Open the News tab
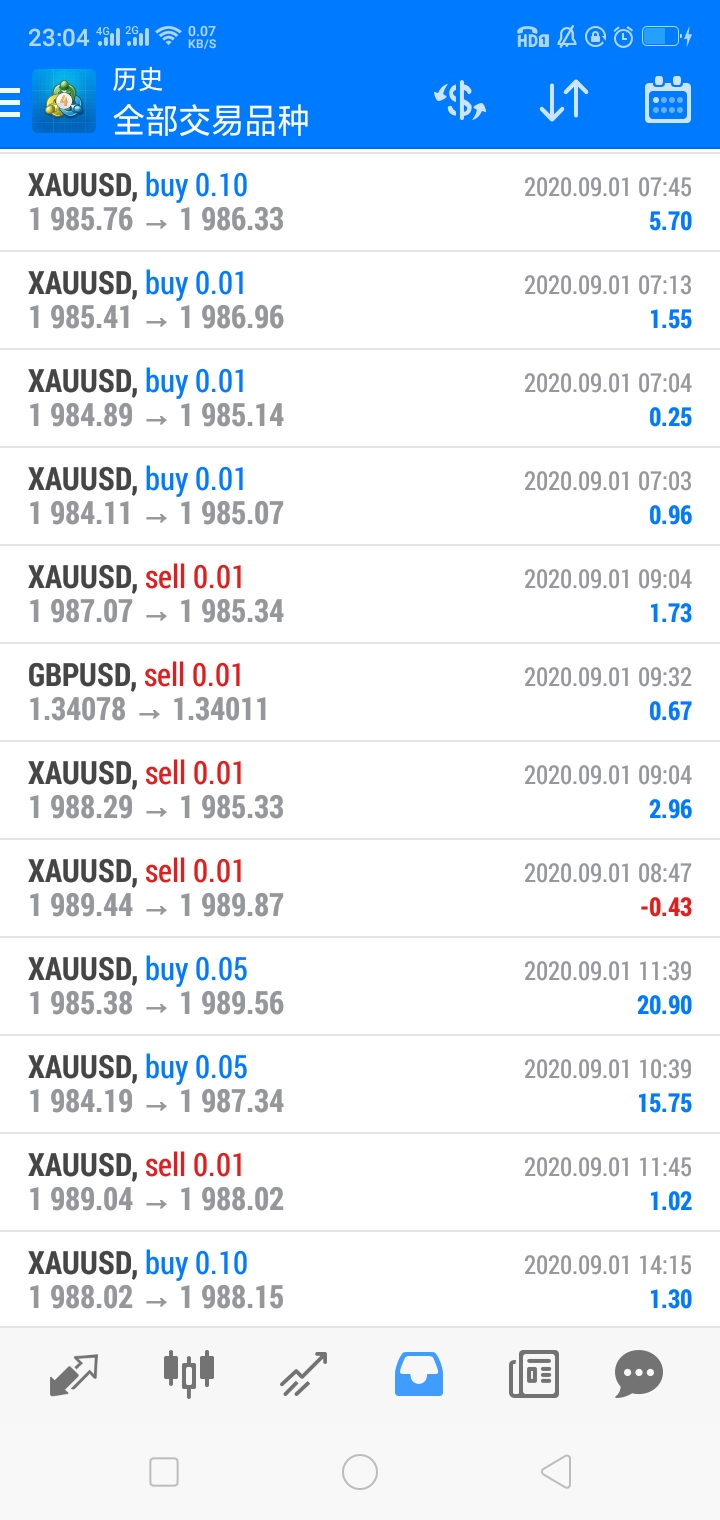This screenshot has width=720, height=1520. pos(534,1374)
